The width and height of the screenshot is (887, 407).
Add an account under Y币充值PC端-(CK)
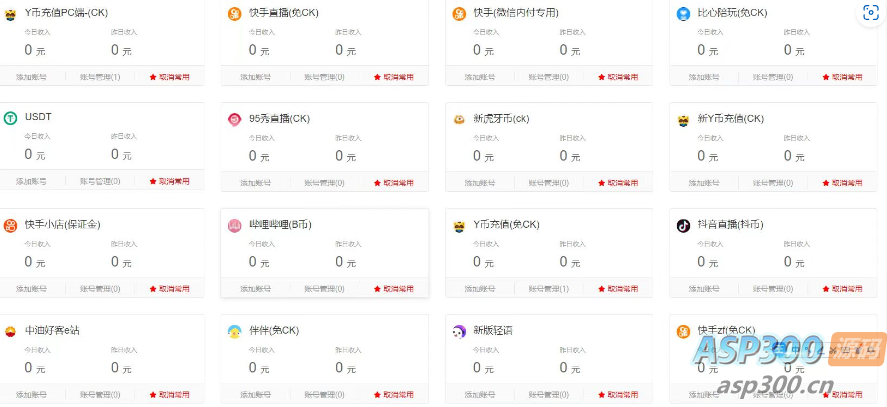click(31, 76)
